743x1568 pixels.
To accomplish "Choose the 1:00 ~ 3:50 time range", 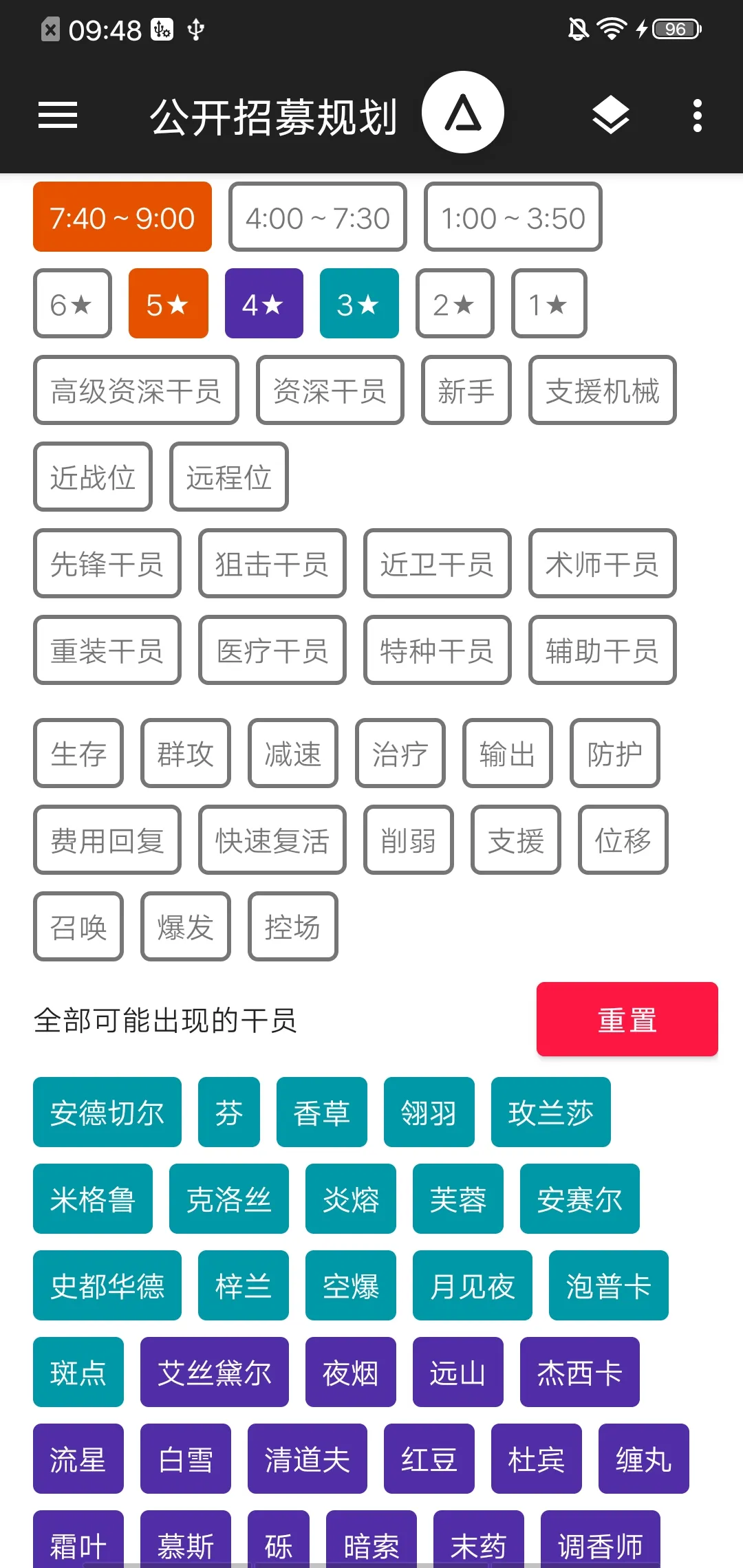I will [x=513, y=218].
